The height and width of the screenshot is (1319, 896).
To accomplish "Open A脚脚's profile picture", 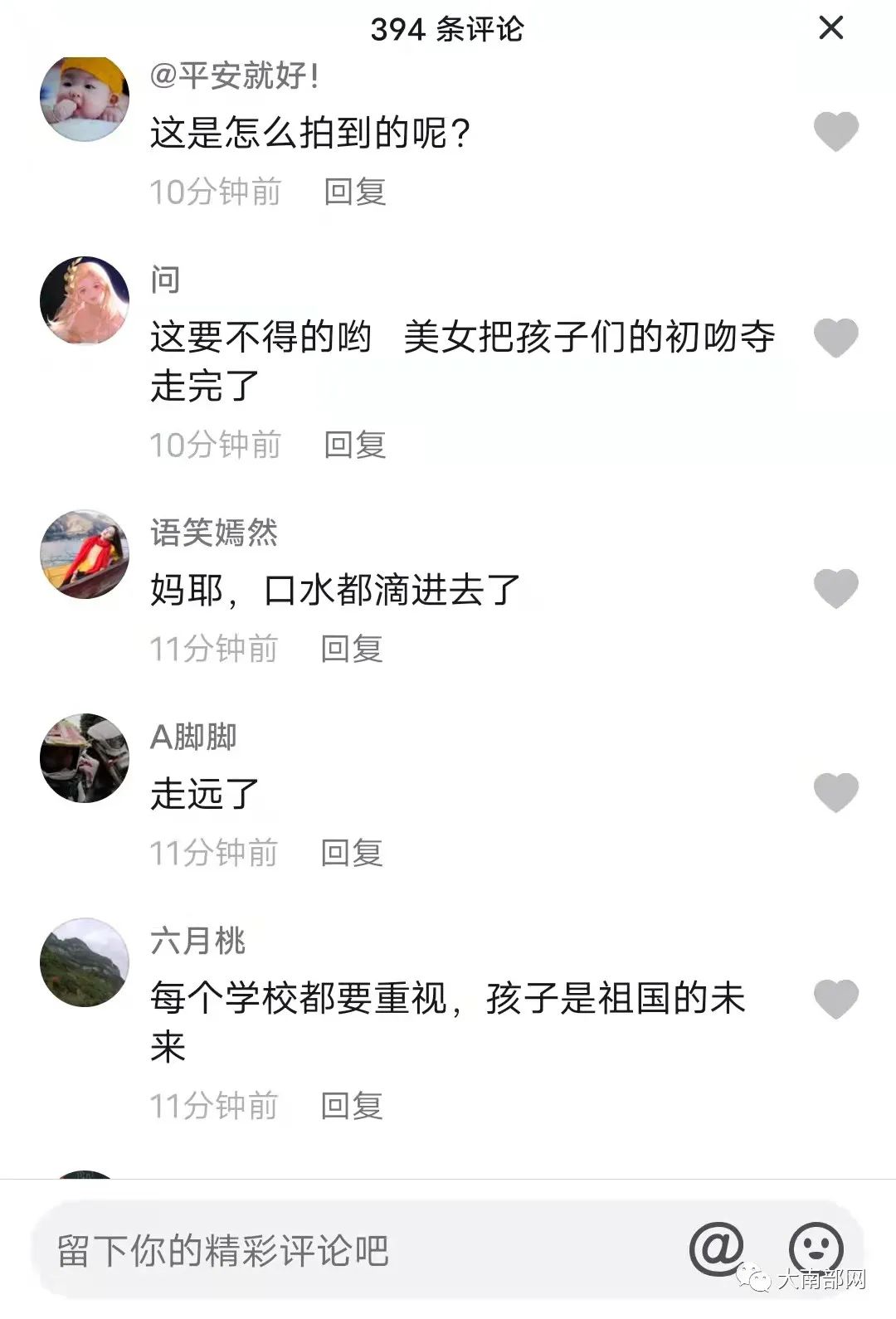I will point(85,758).
